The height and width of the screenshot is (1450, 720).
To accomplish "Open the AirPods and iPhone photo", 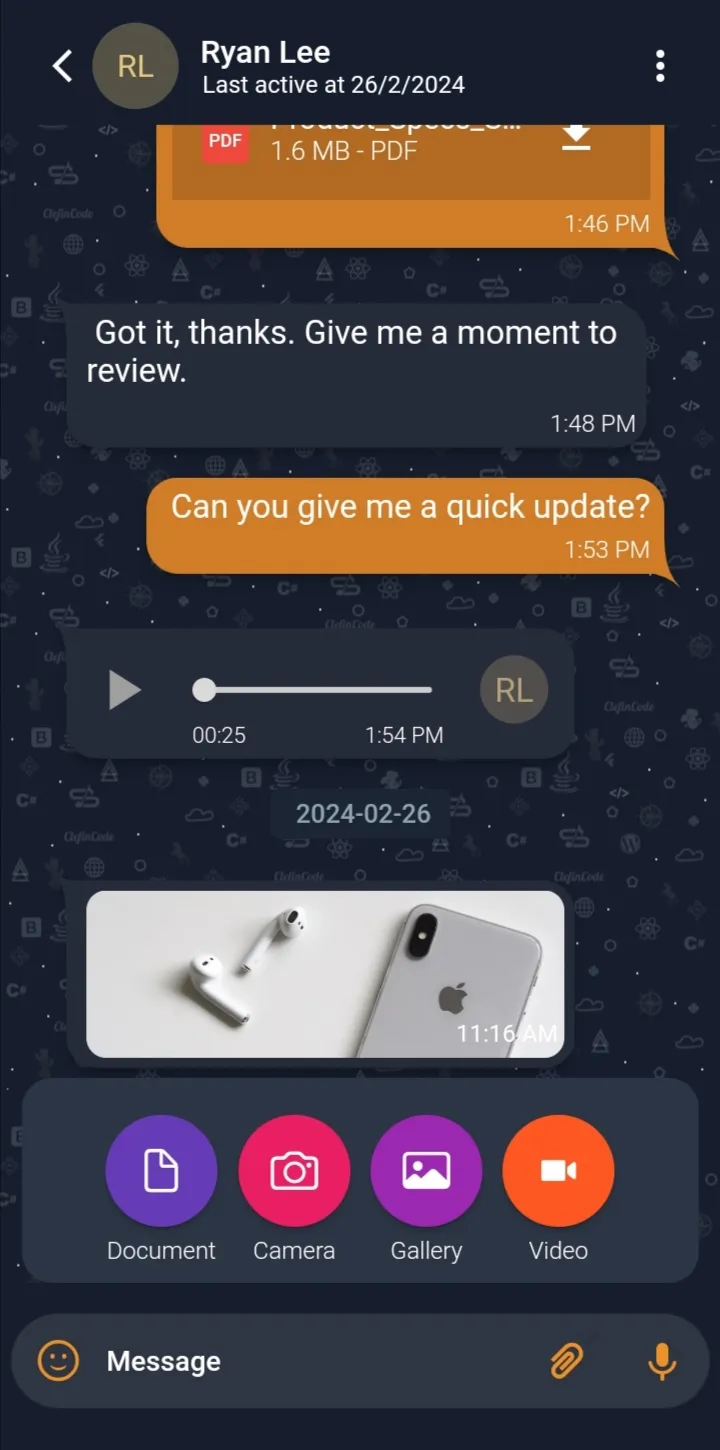I will pos(325,974).
